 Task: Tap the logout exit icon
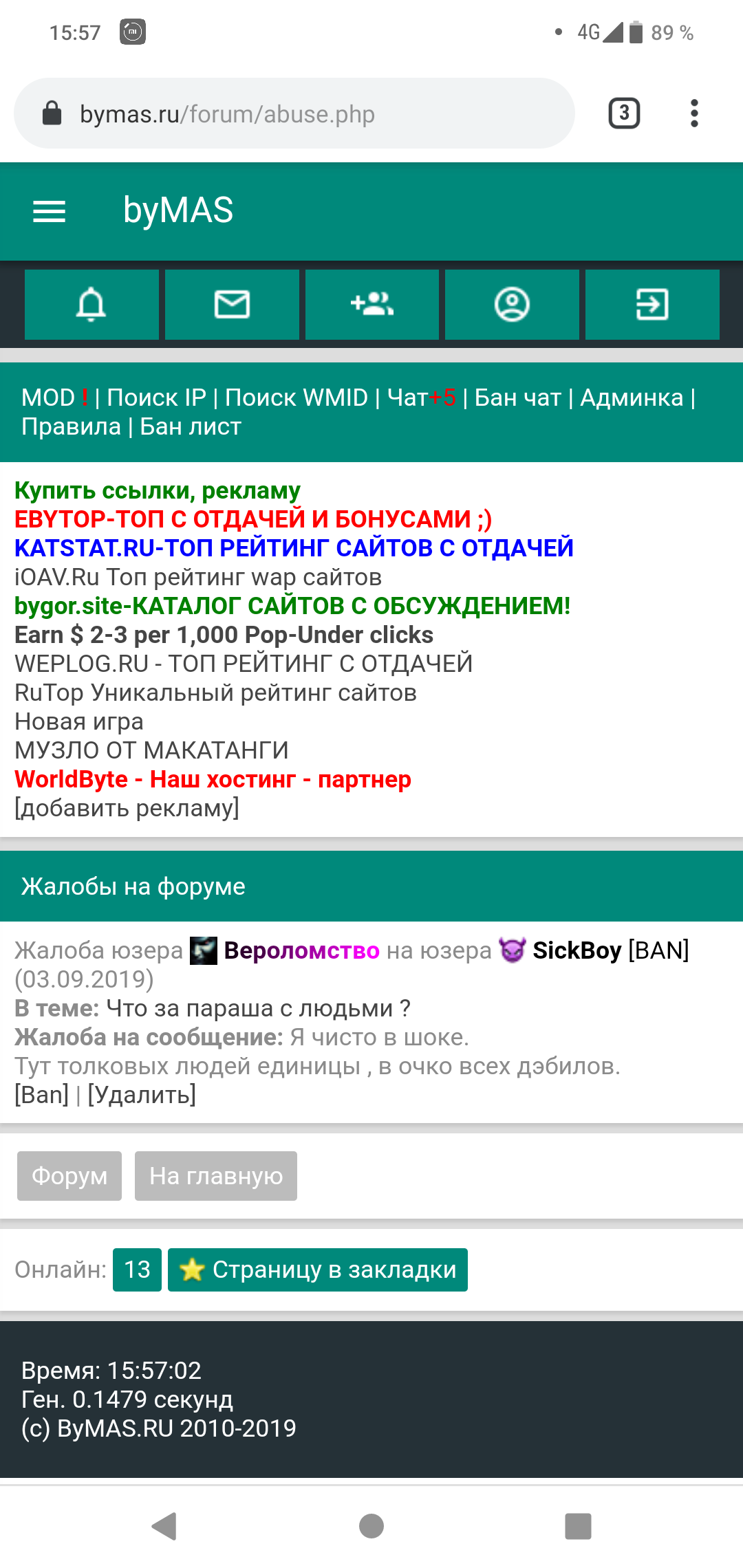click(x=652, y=305)
